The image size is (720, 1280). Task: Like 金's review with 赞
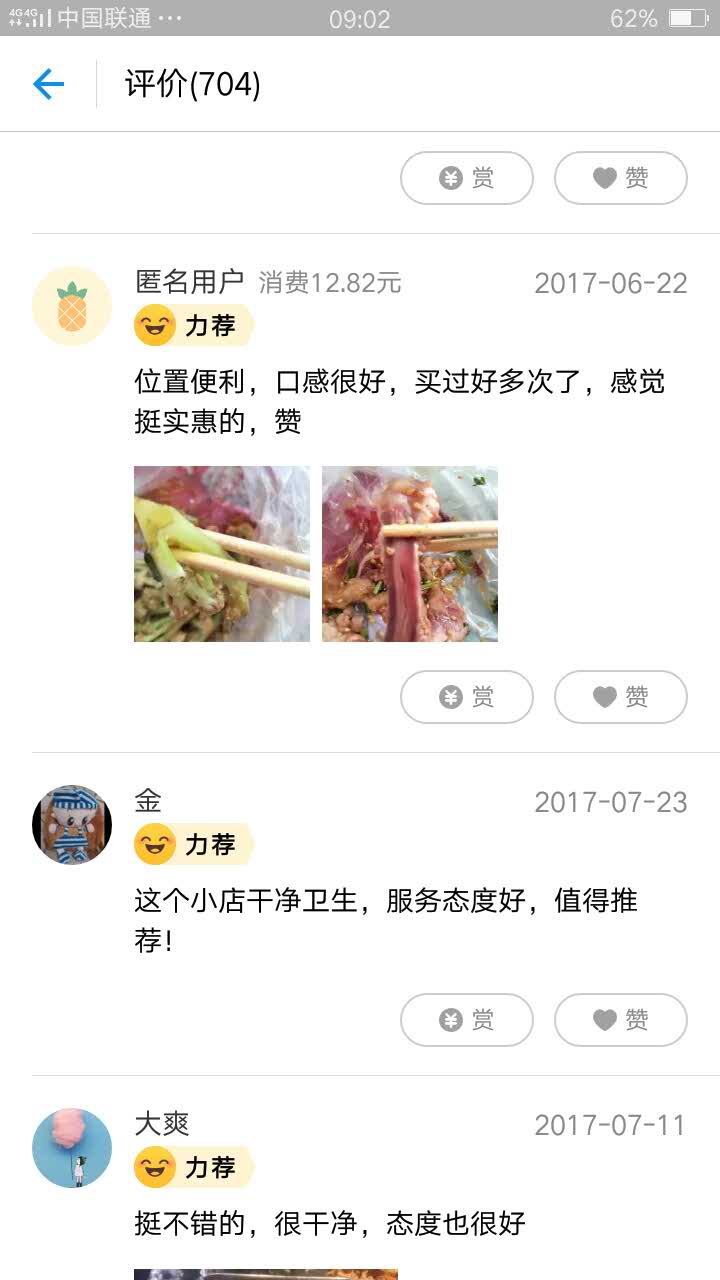pos(620,1020)
